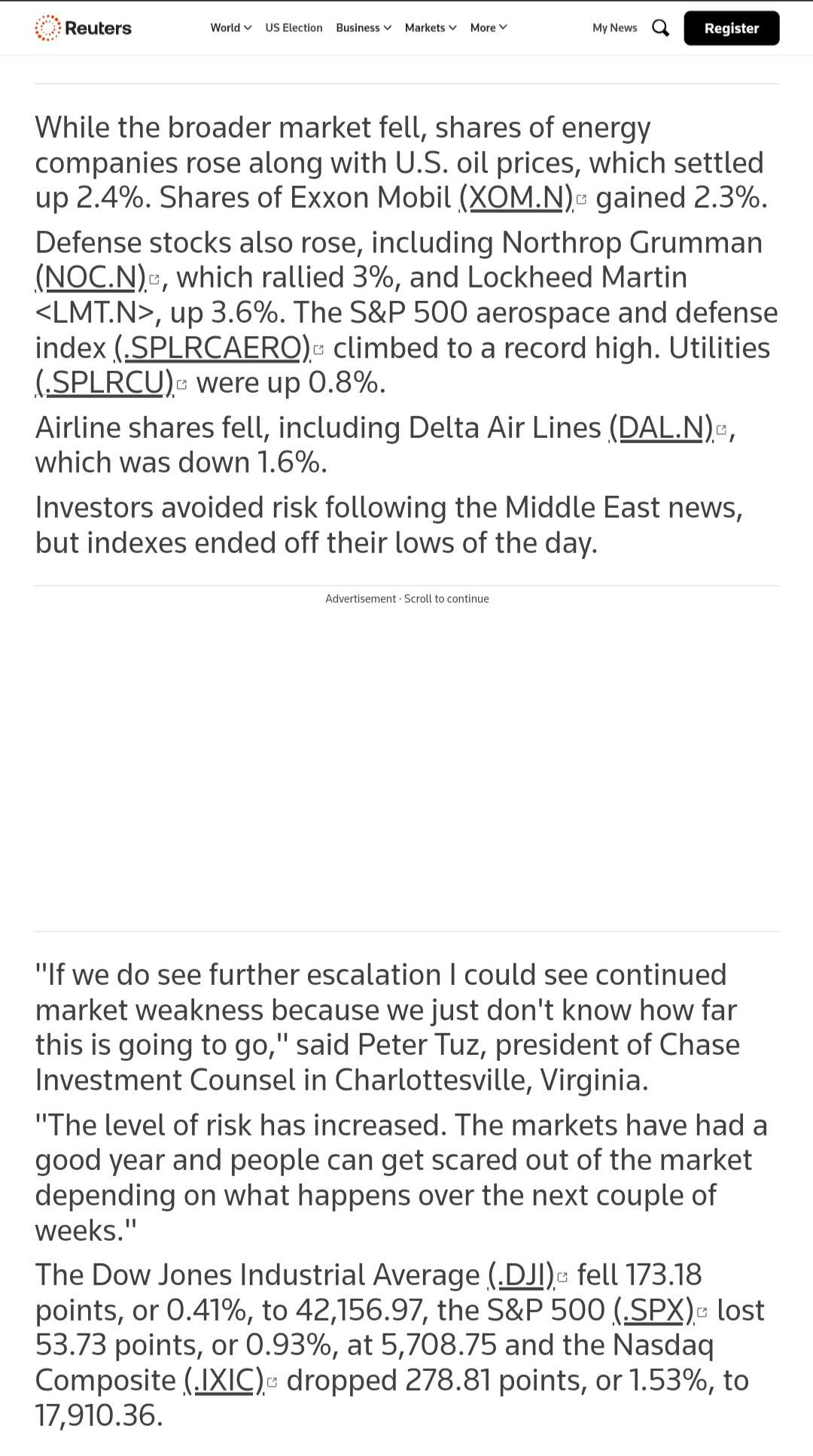The image size is (813, 1456).
Task: Expand the Markets menu
Action: (431, 28)
